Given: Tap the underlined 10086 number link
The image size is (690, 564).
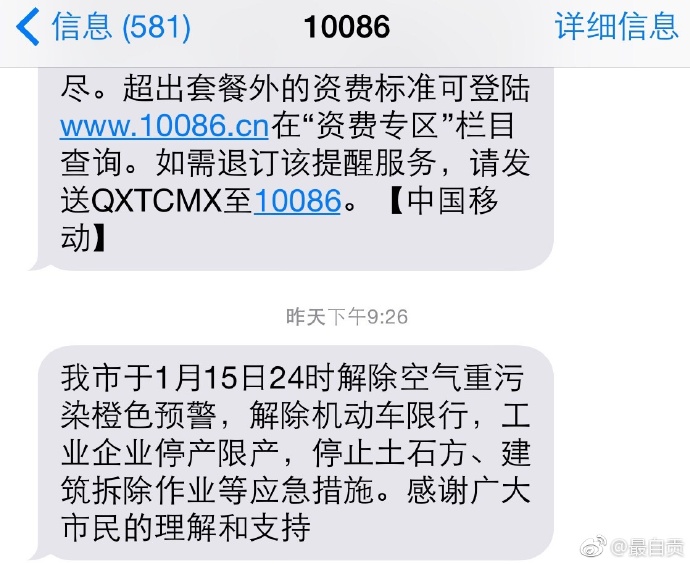Looking at the screenshot, I should pos(298,201).
